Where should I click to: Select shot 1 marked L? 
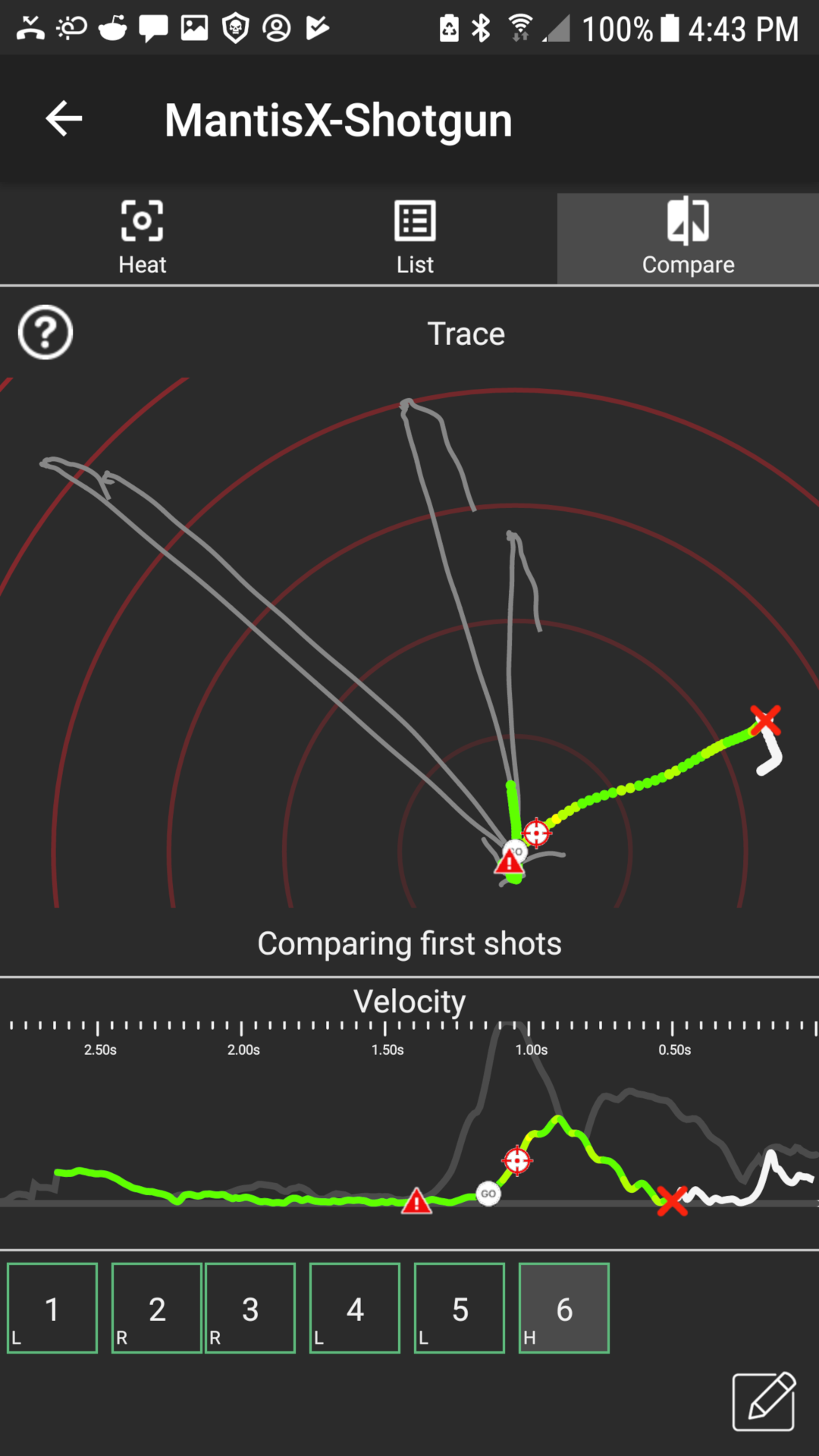pyautogui.click(x=52, y=1308)
